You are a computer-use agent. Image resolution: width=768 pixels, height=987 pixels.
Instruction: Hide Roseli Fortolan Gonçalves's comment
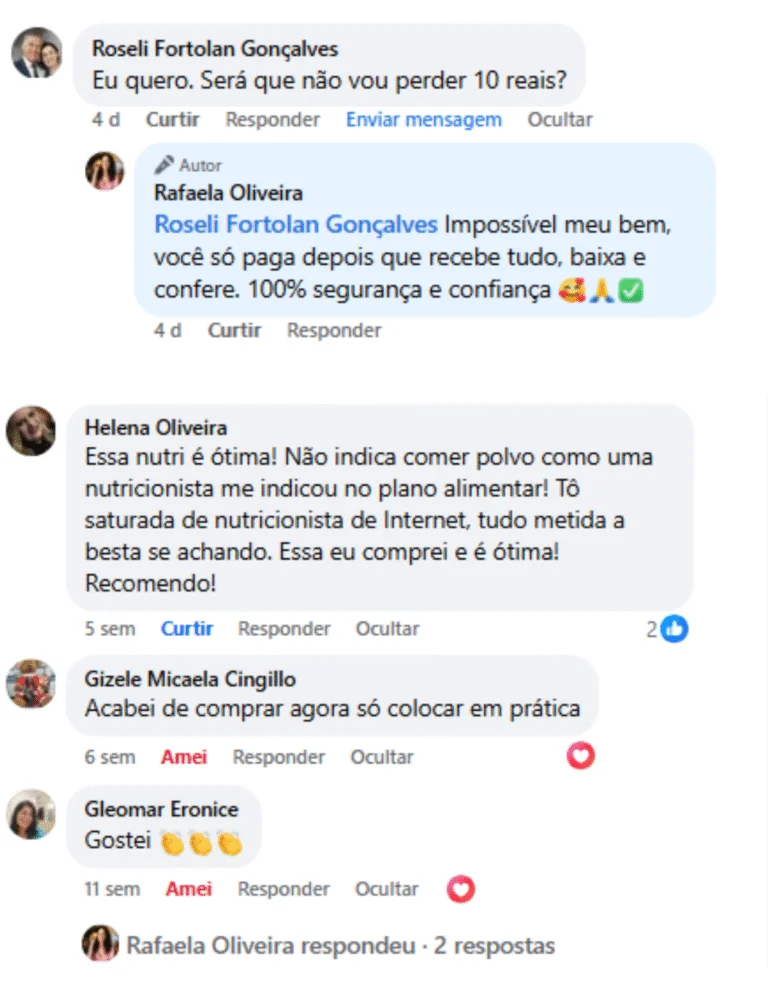click(x=560, y=120)
